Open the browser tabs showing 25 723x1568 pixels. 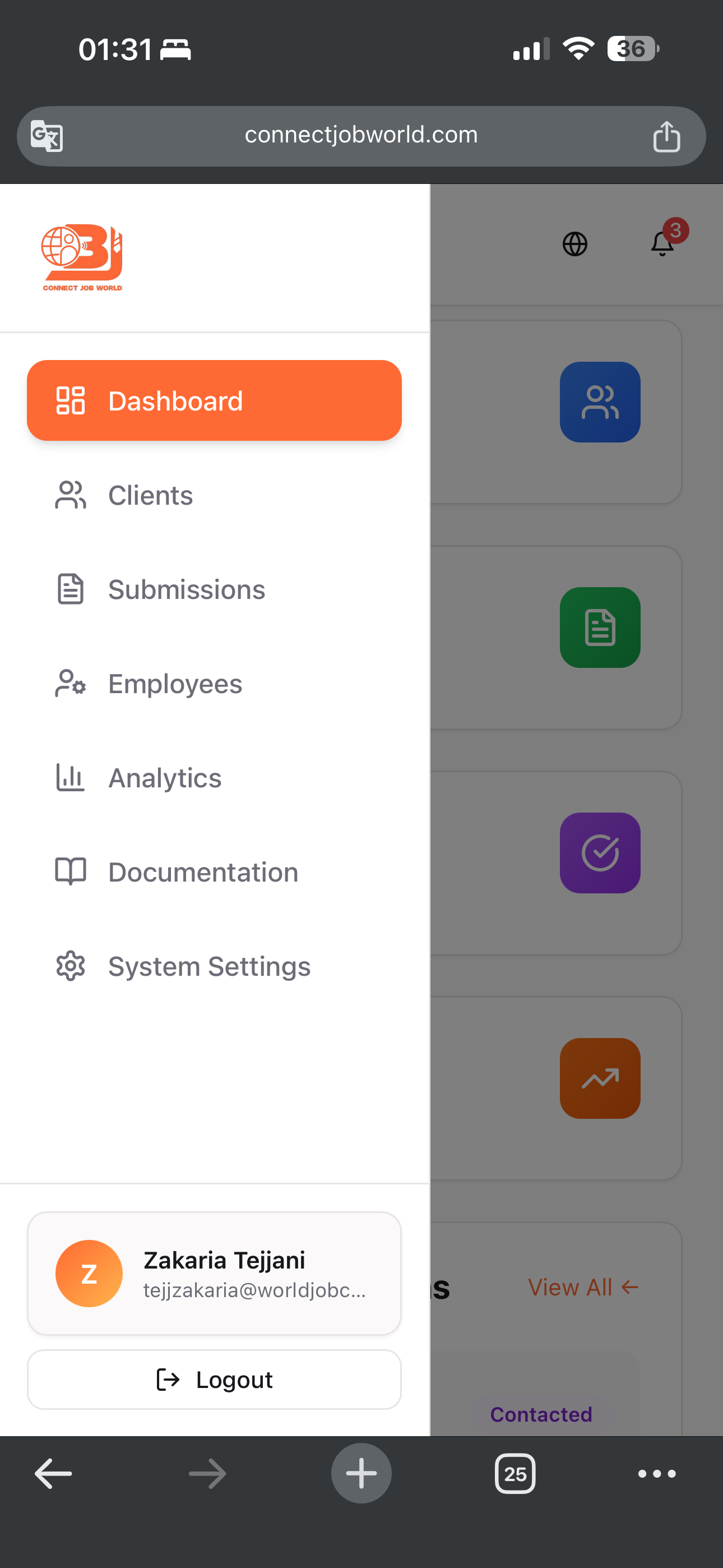pyautogui.click(x=516, y=1474)
